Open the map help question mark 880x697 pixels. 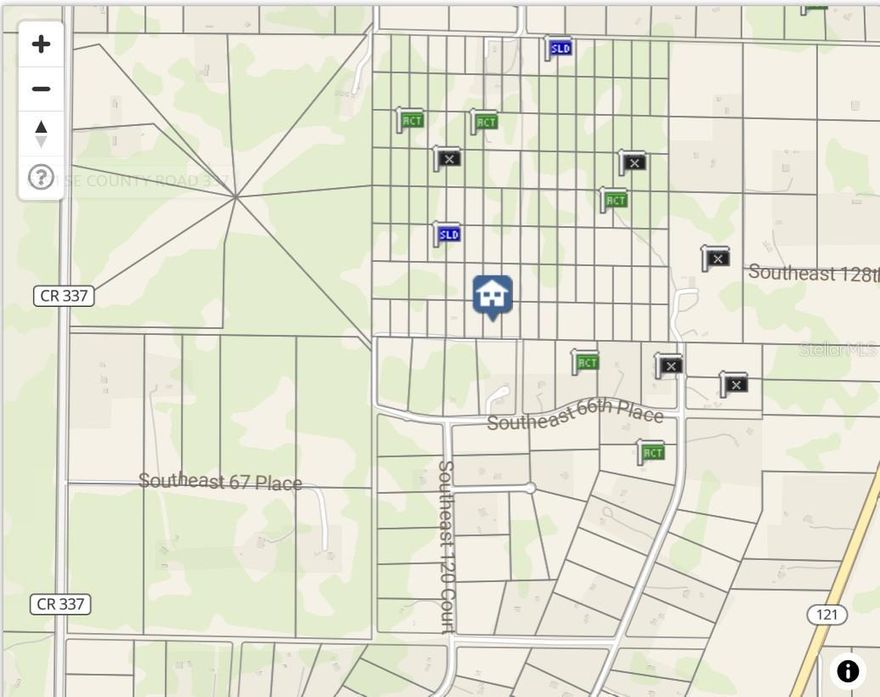point(41,178)
